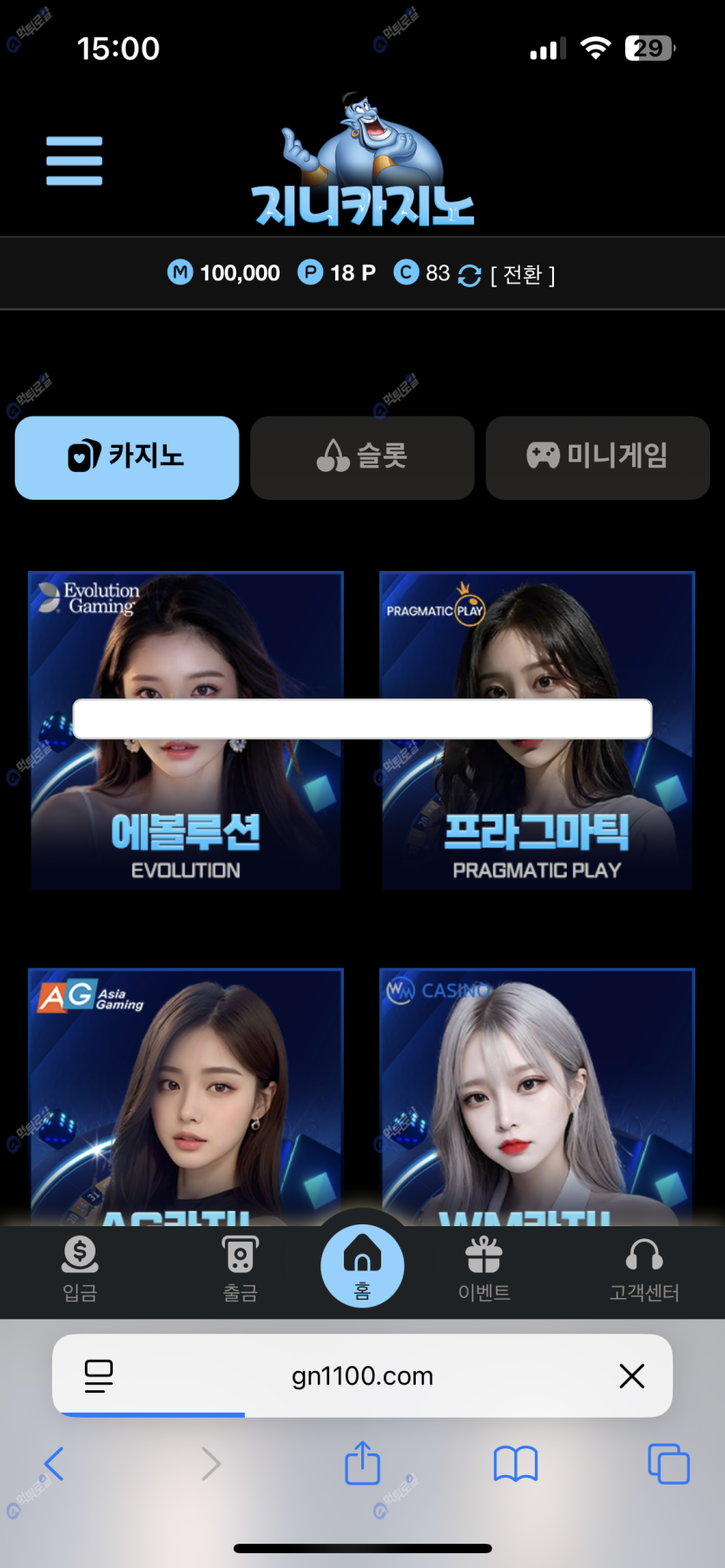Tap the 전환 conversion link
The height and width of the screenshot is (1568, 725).
click(523, 274)
